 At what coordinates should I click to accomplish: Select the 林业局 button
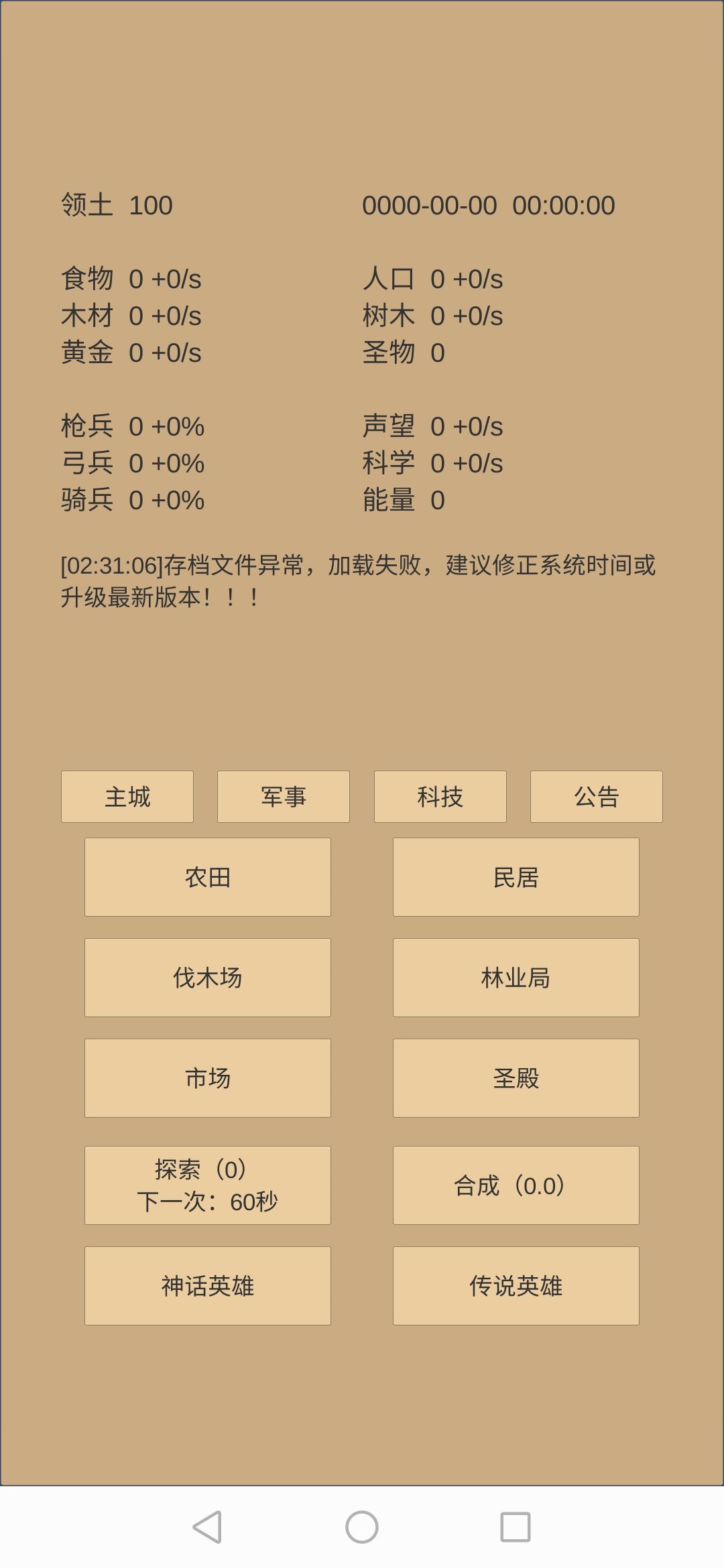point(516,978)
